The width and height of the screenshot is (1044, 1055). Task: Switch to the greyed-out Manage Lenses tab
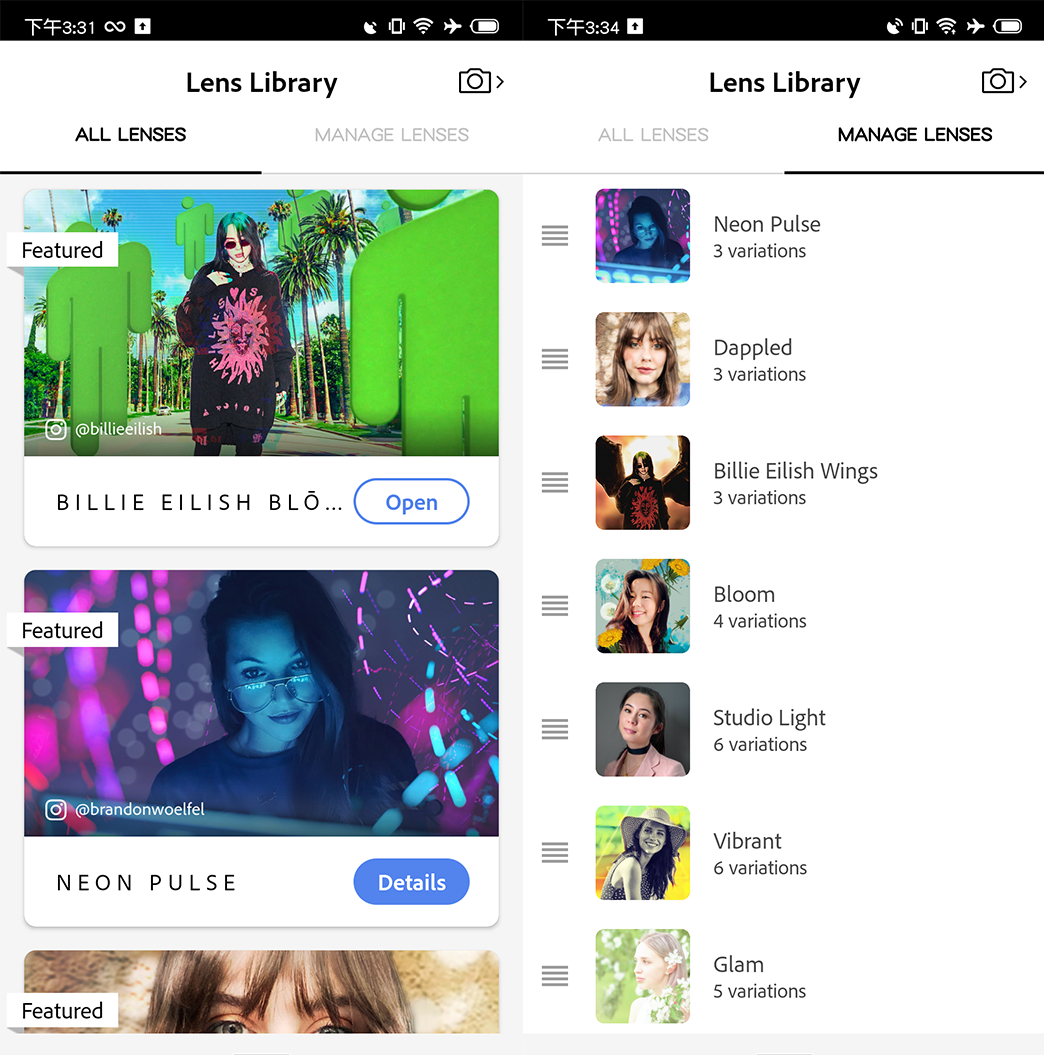(x=391, y=135)
